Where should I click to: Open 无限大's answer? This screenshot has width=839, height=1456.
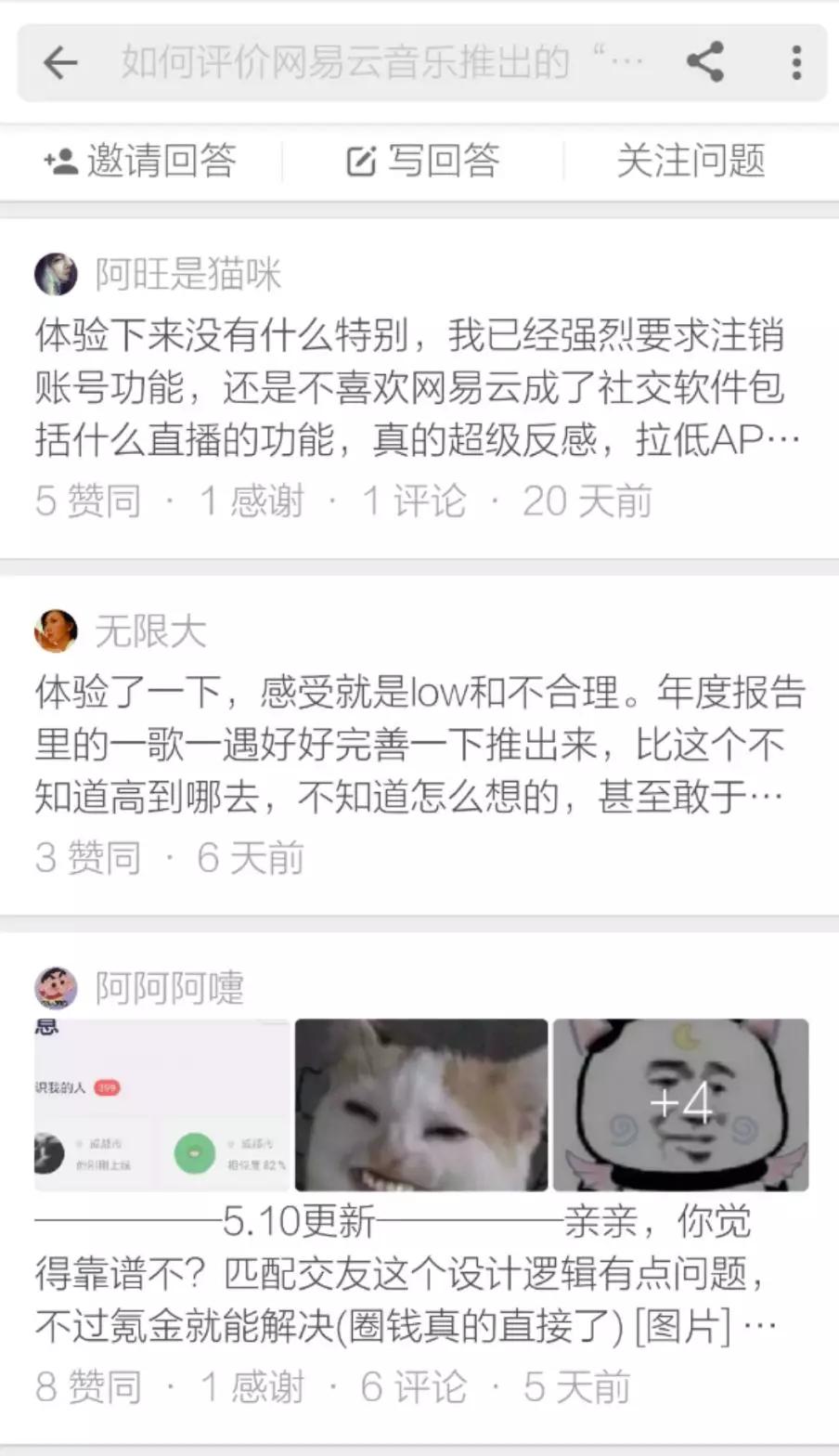pos(418,745)
